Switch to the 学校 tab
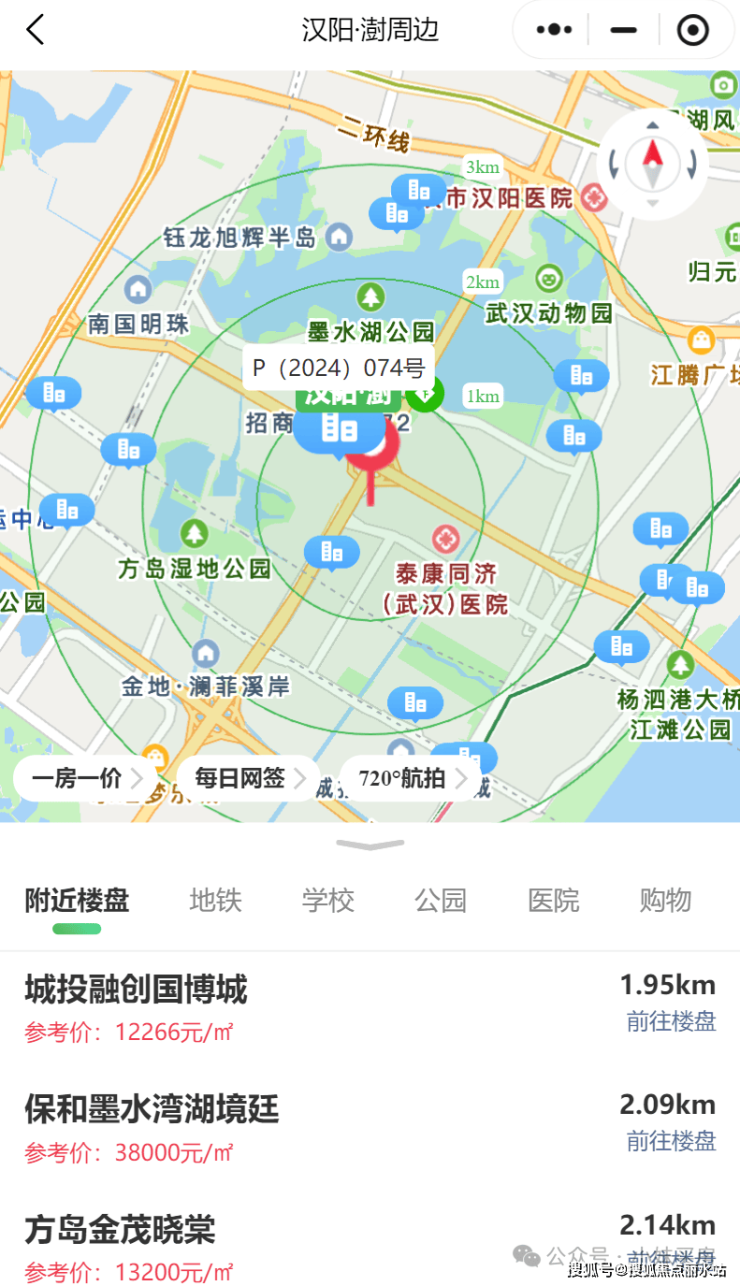The width and height of the screenshot is (740, 1286). (328, 900)
